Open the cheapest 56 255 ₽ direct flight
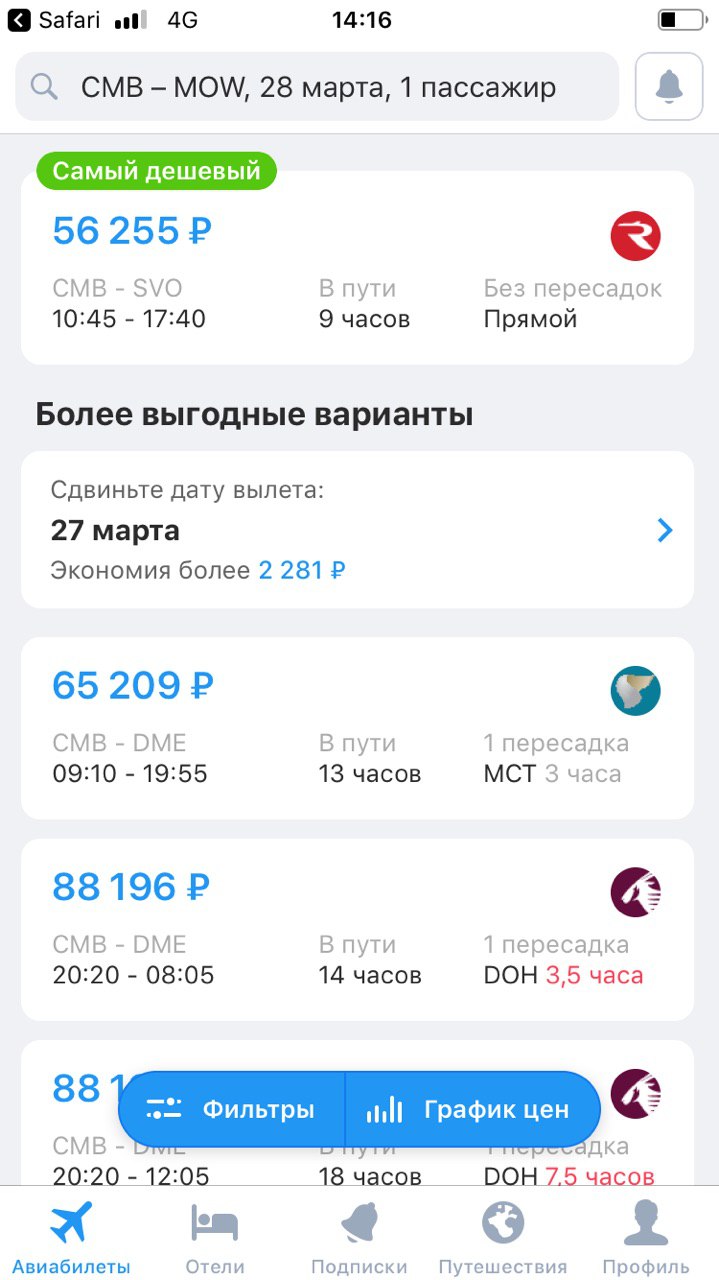 pos(357,268)
